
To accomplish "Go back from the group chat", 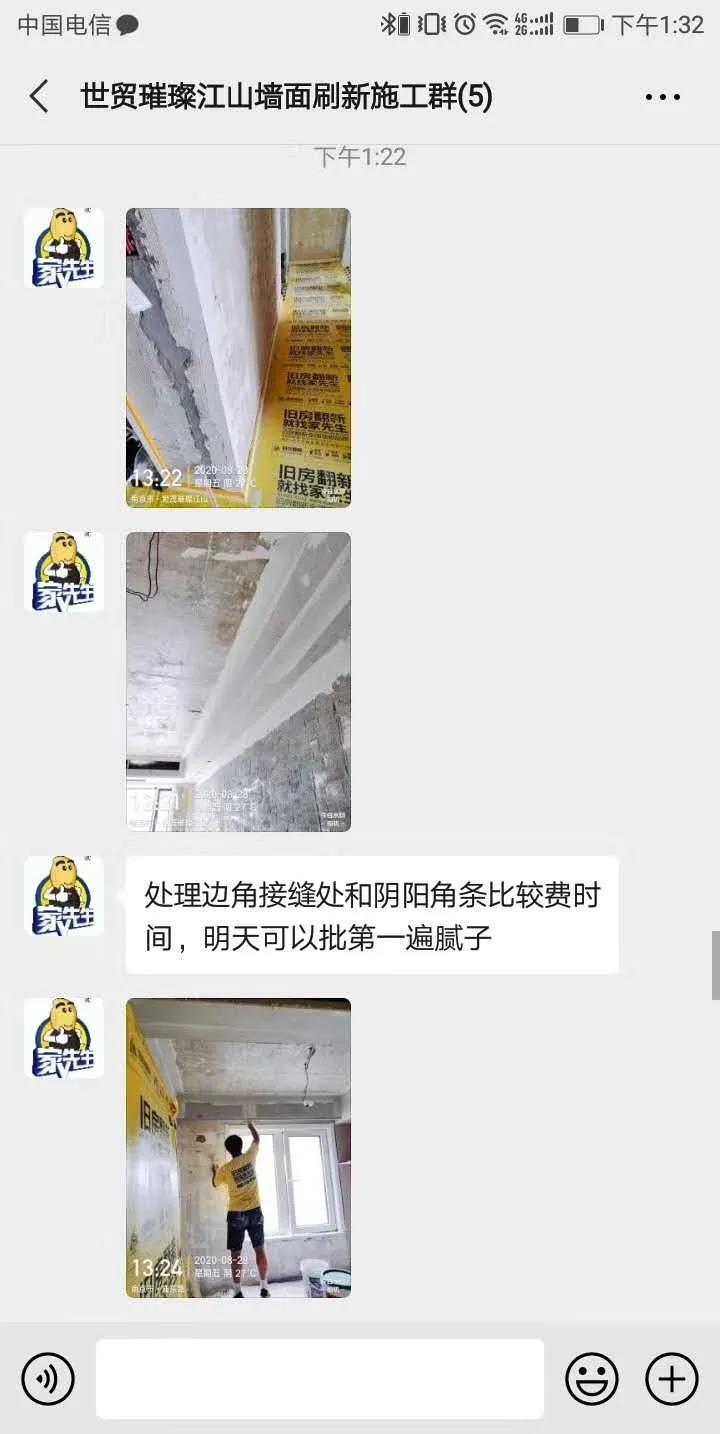I will click(39, 97).
